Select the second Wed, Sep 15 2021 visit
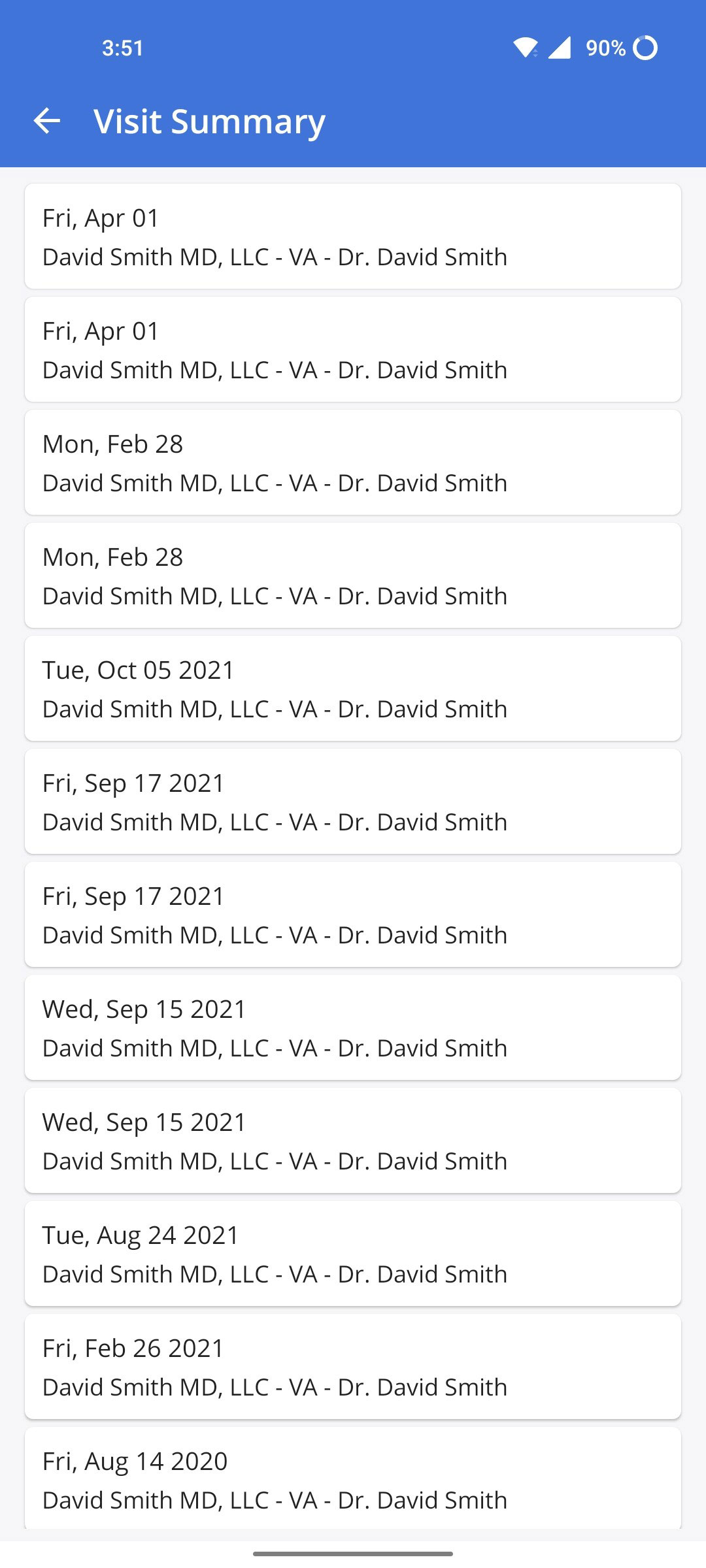Viewport: 706px width, 1568px height. click(x=353, y=1139)
